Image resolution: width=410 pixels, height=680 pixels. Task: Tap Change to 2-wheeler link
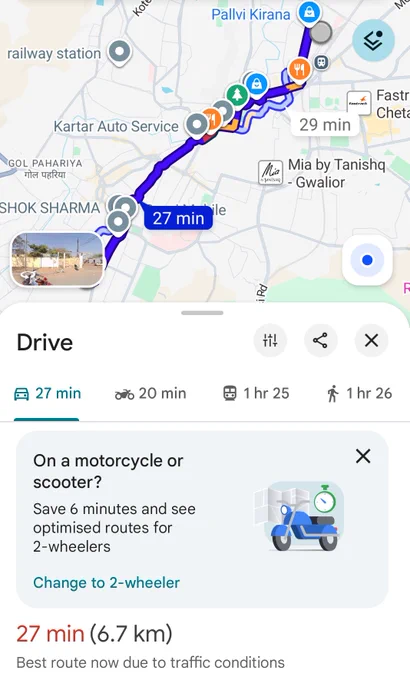106,582
